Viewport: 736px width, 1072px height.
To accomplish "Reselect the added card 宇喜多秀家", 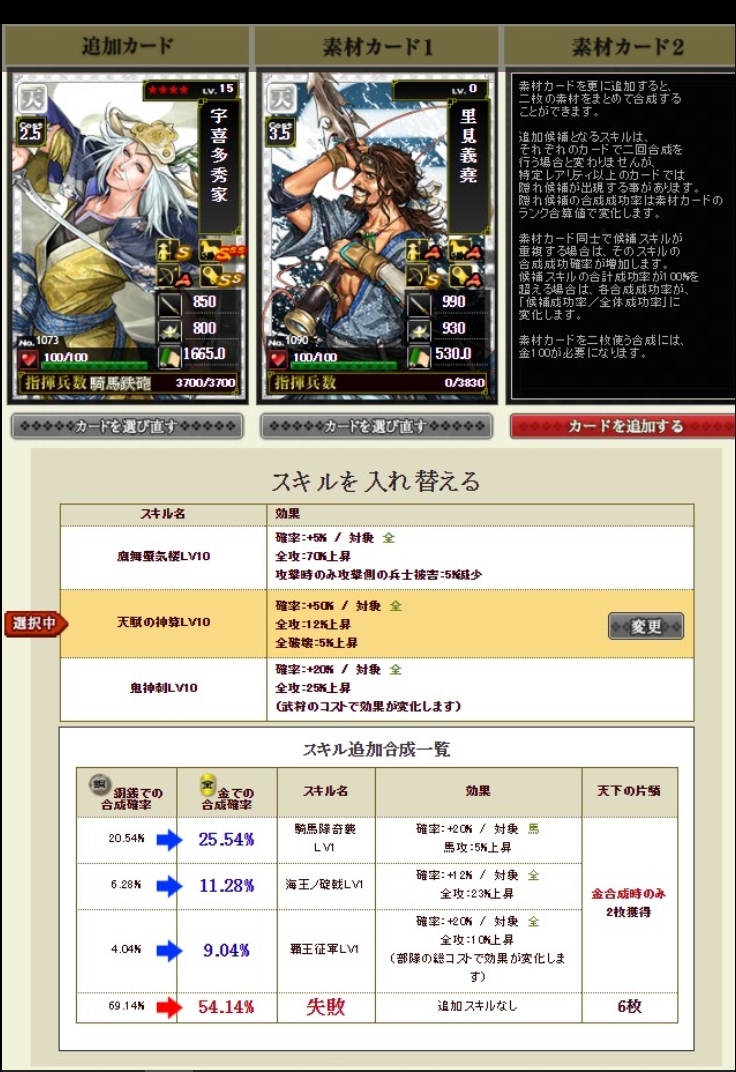I will pos(126,427).
